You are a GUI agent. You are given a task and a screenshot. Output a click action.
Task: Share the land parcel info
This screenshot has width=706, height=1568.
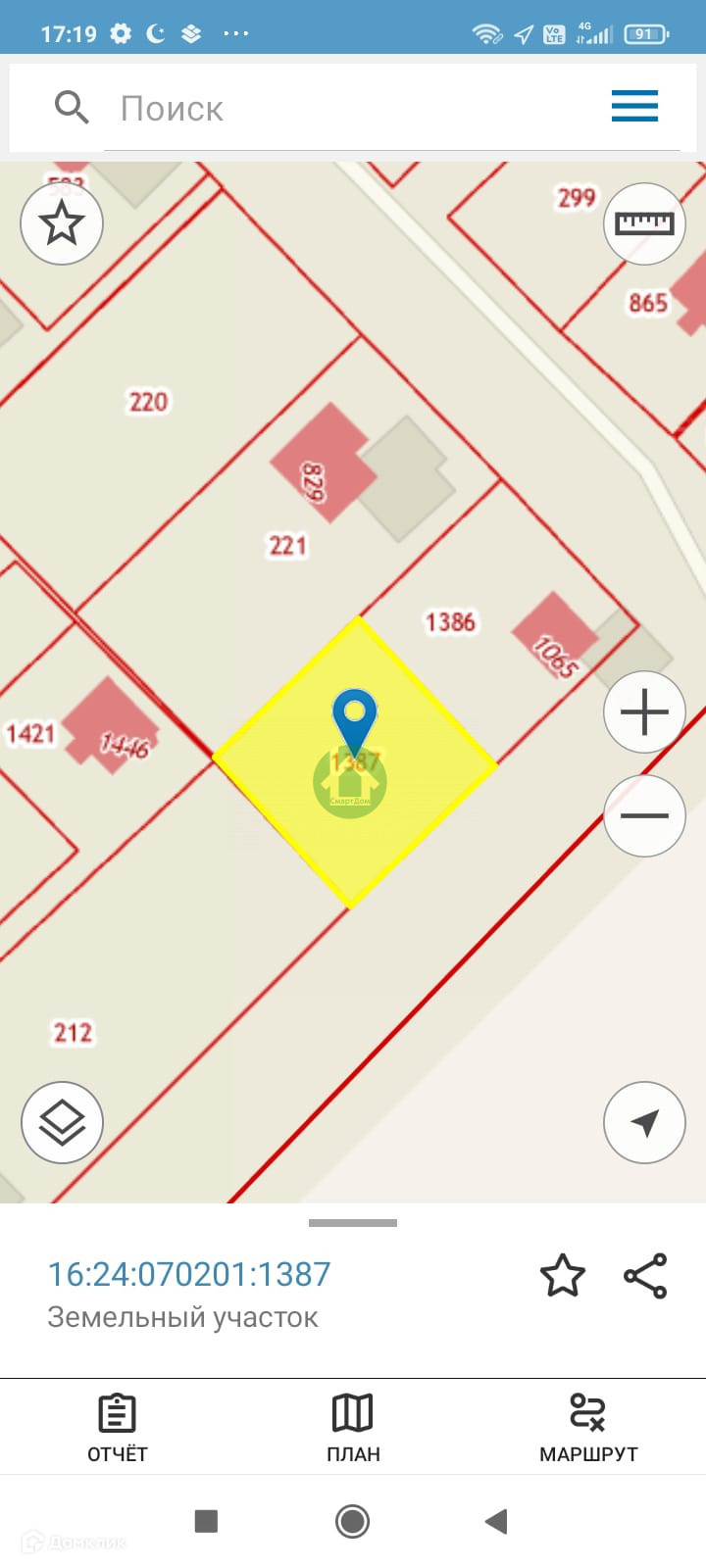645,1276
